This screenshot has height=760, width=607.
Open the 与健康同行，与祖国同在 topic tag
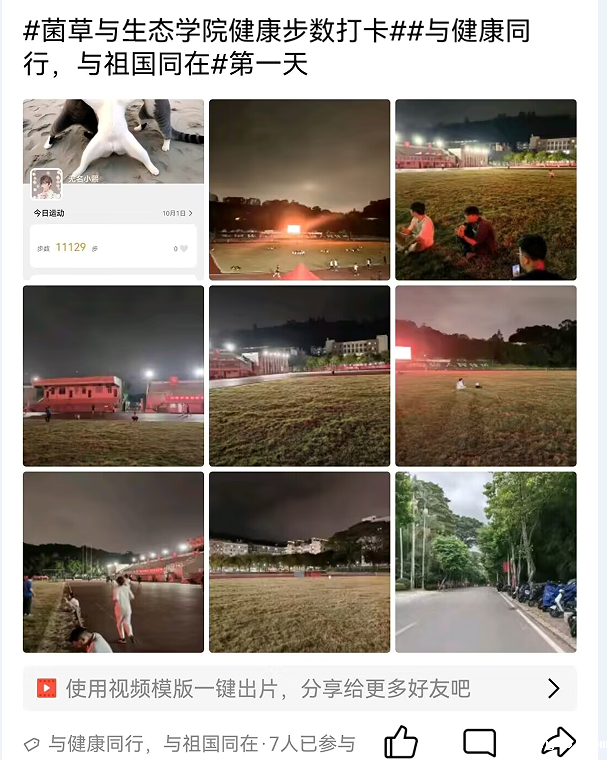[x=190, y=743]
